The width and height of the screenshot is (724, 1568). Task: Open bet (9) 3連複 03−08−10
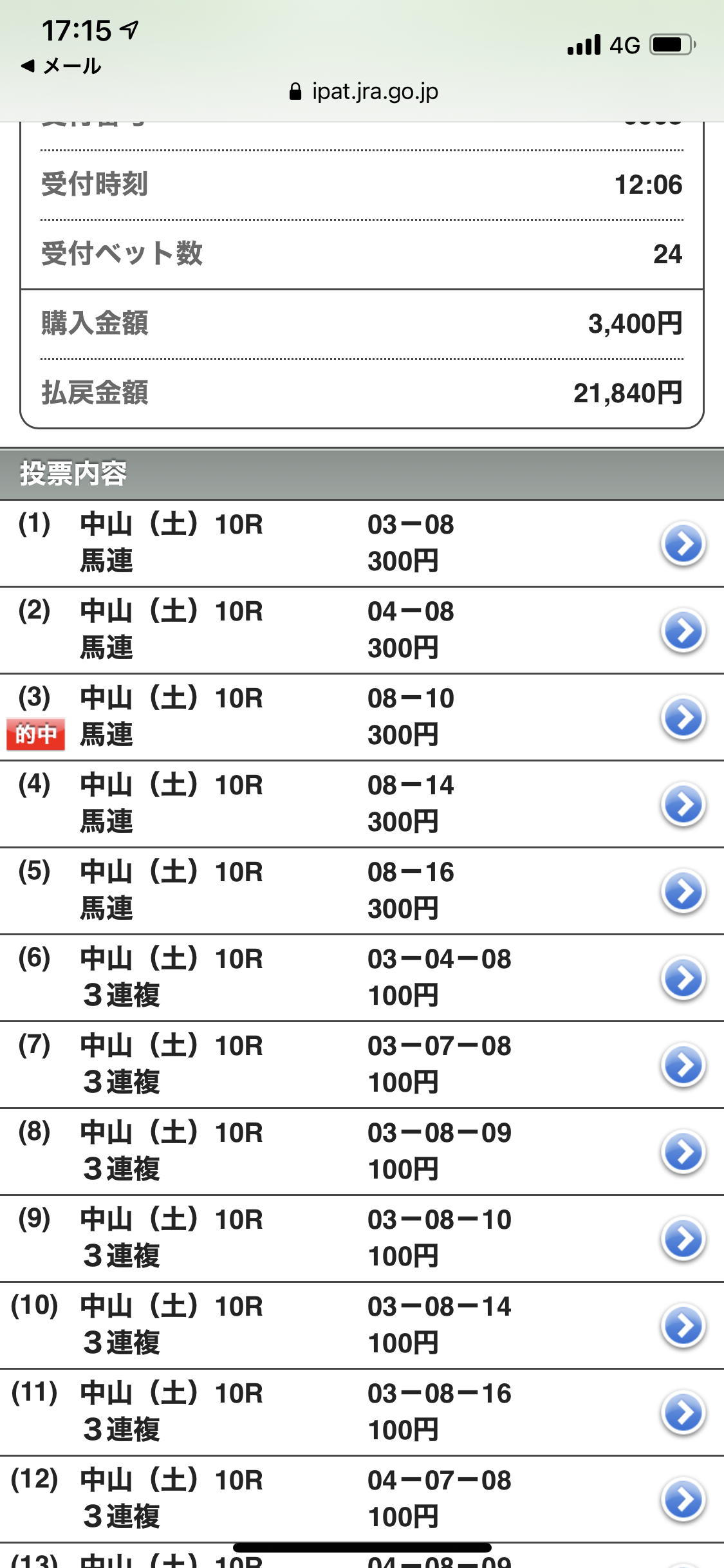click(683, 1240)
